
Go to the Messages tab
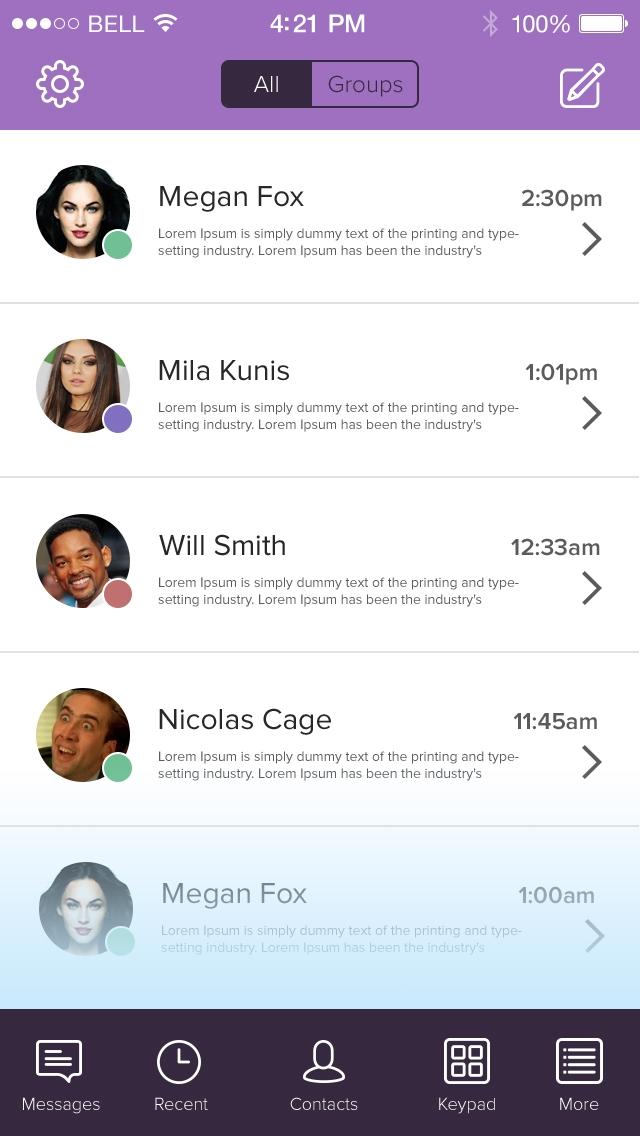(61, 1074)
